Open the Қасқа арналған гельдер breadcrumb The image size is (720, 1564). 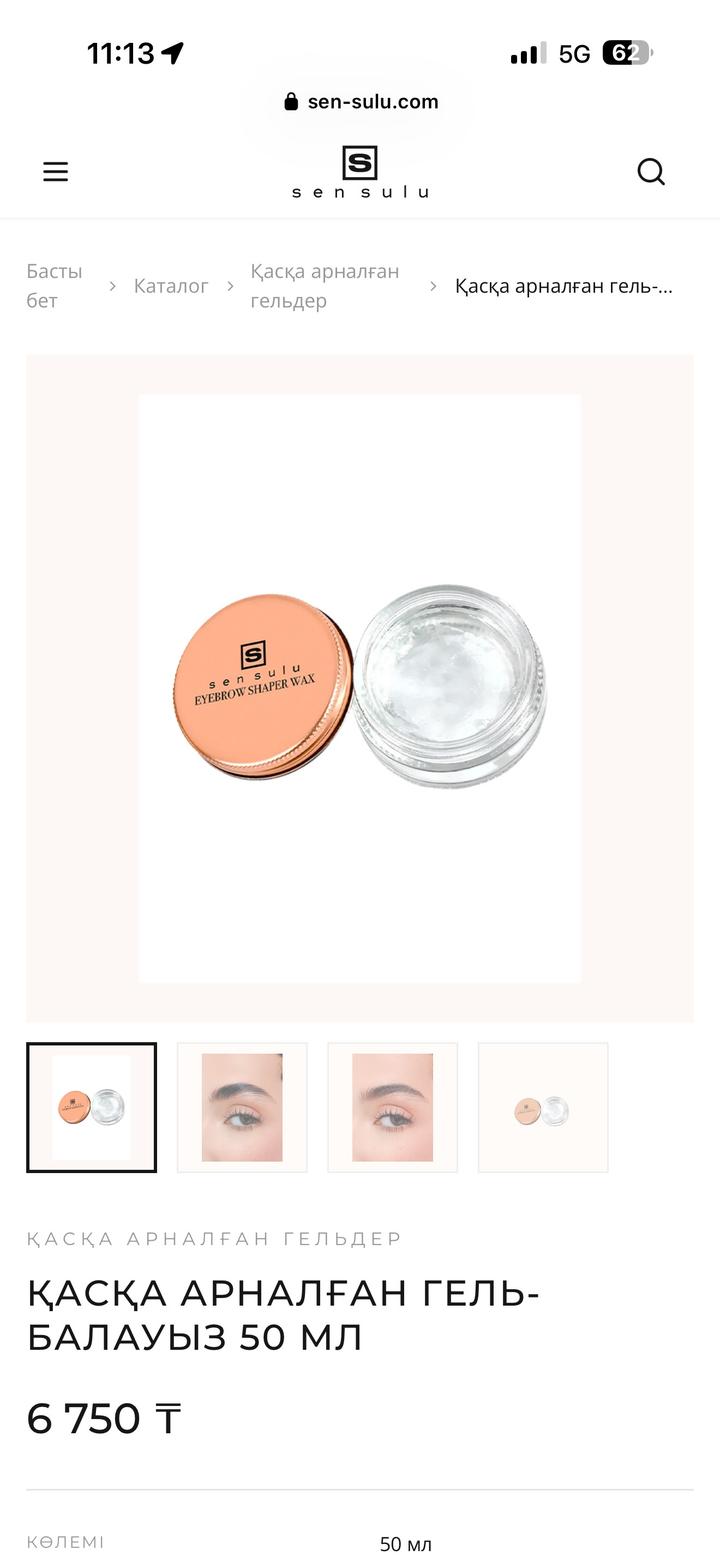click(325, 286)
